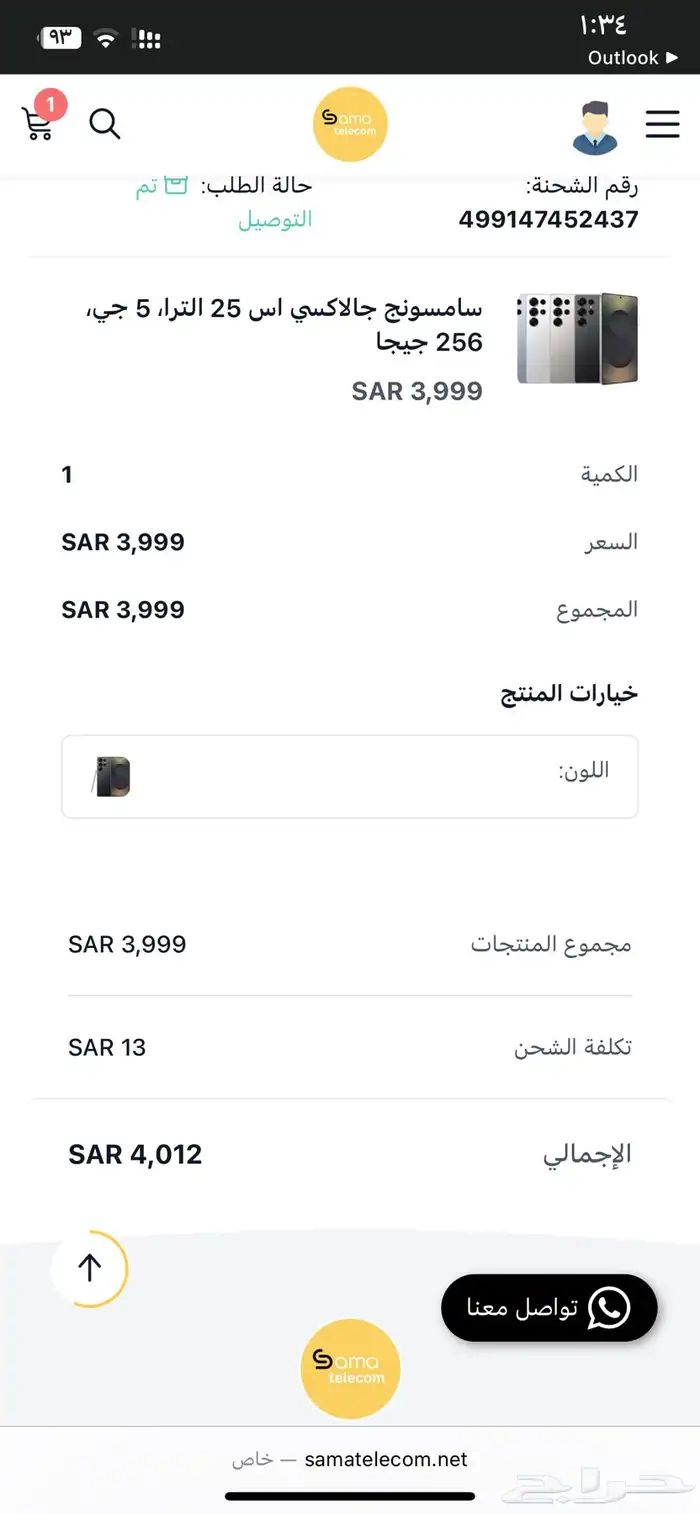Open the hamburger menu

[x=662, y=124]
